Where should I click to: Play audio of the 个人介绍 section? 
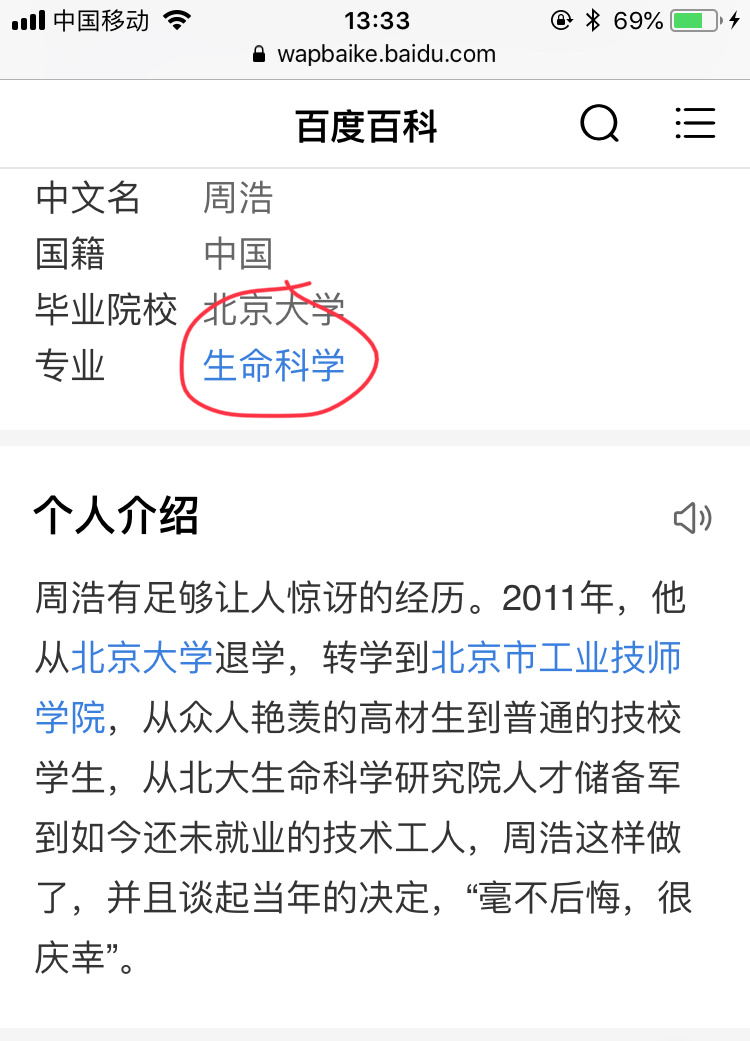[692, 518]
